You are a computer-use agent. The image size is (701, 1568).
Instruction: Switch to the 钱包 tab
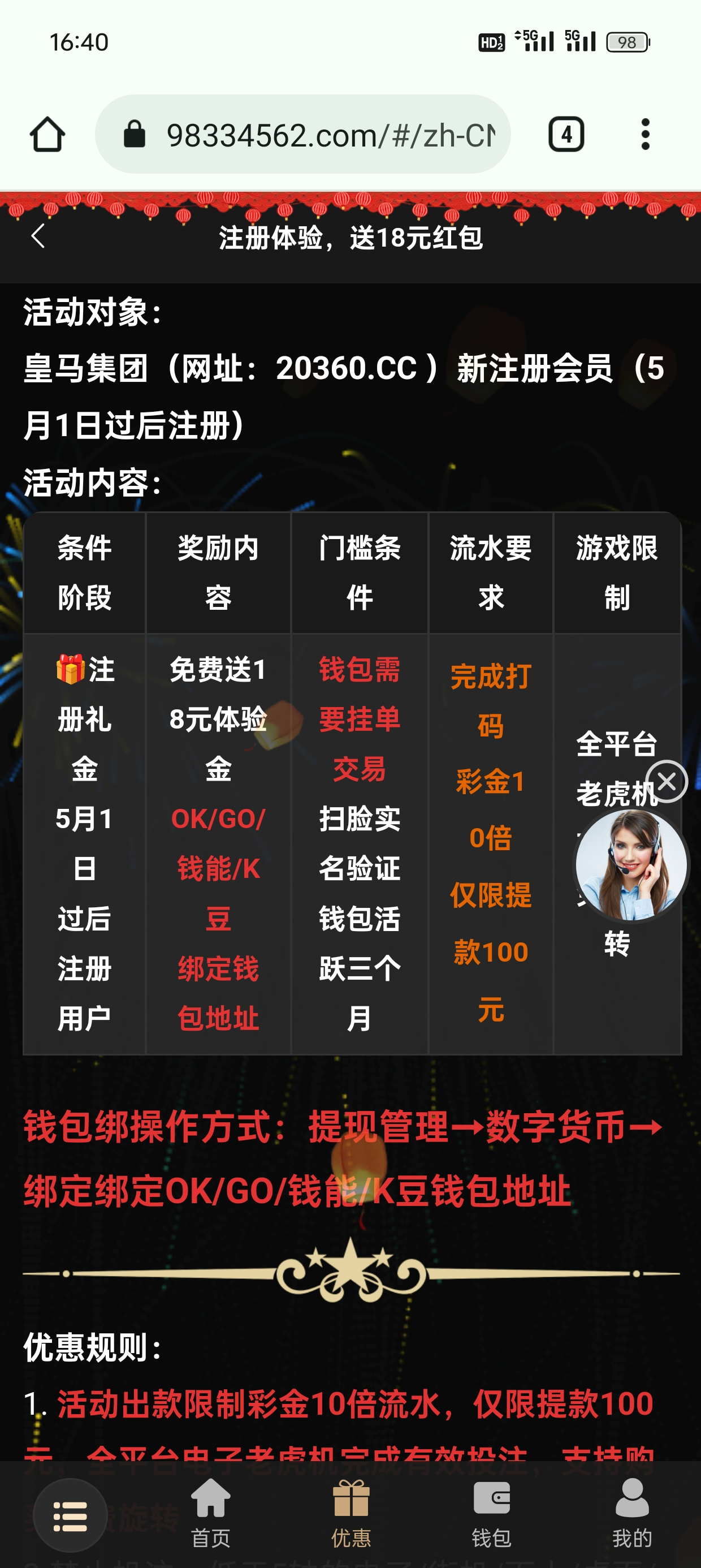(491, 1513)
